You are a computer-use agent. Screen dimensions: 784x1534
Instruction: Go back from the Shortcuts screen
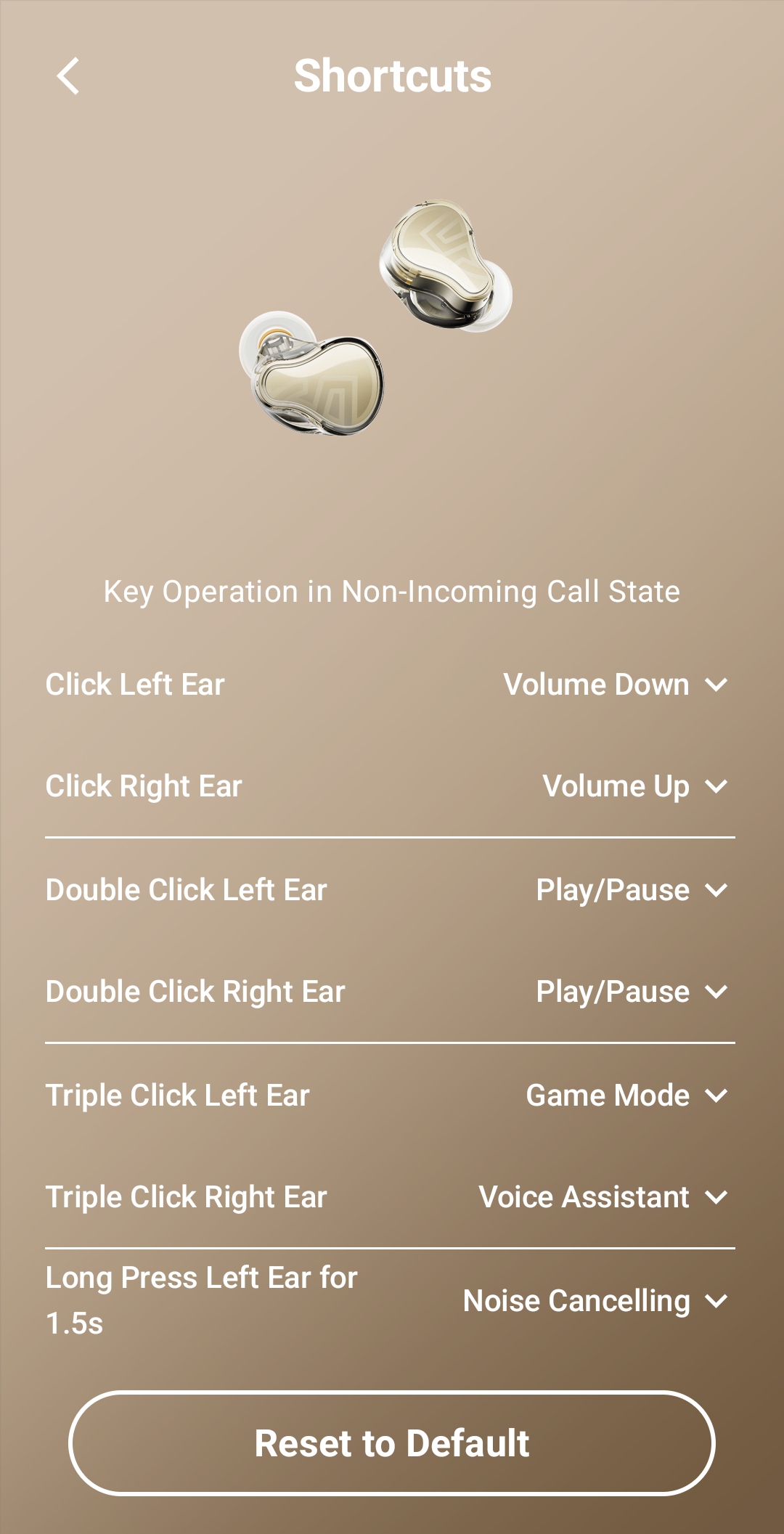pos(68,76)
